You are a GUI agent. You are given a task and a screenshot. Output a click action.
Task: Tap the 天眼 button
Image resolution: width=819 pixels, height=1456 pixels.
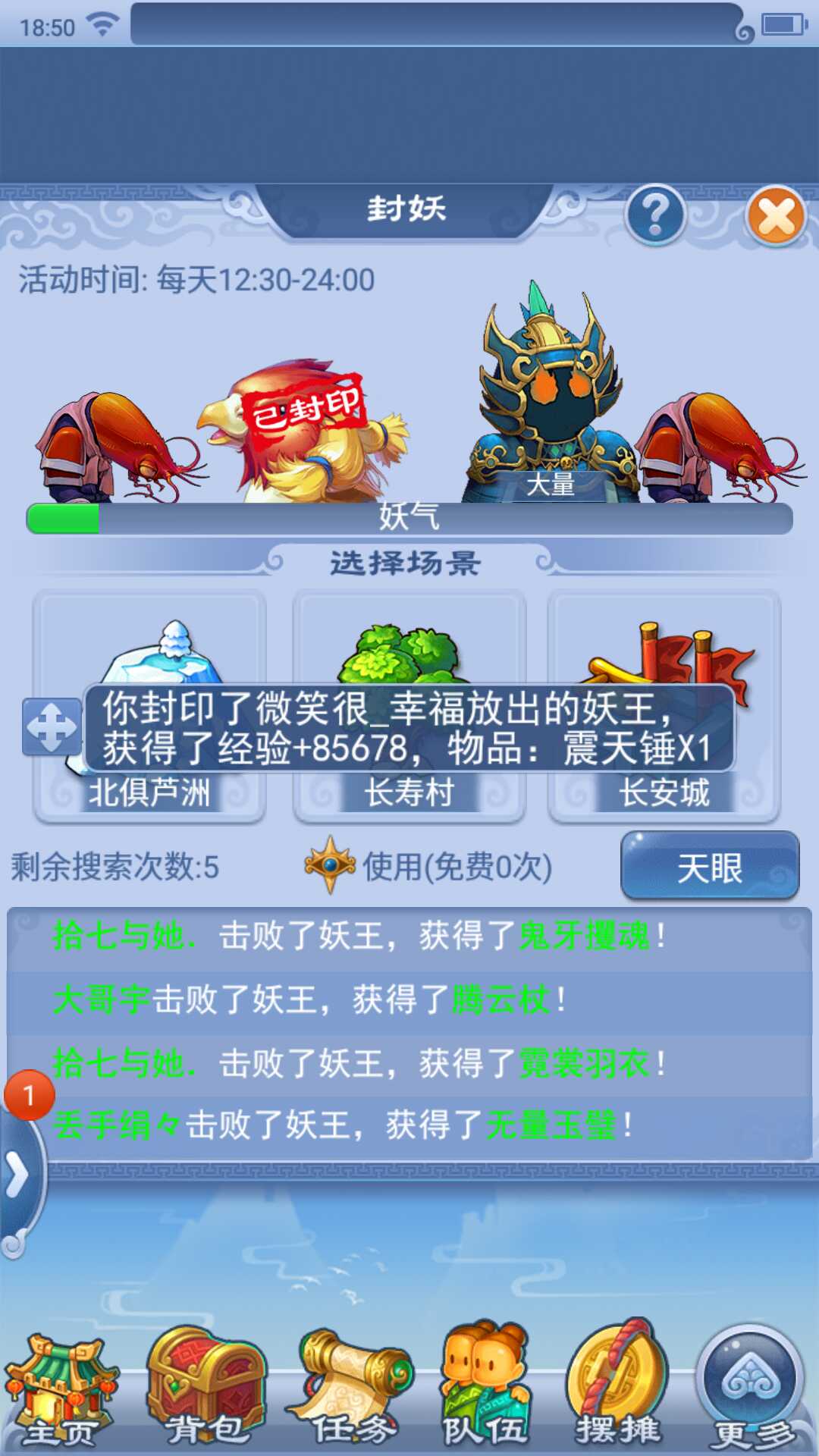pos(709,867)
